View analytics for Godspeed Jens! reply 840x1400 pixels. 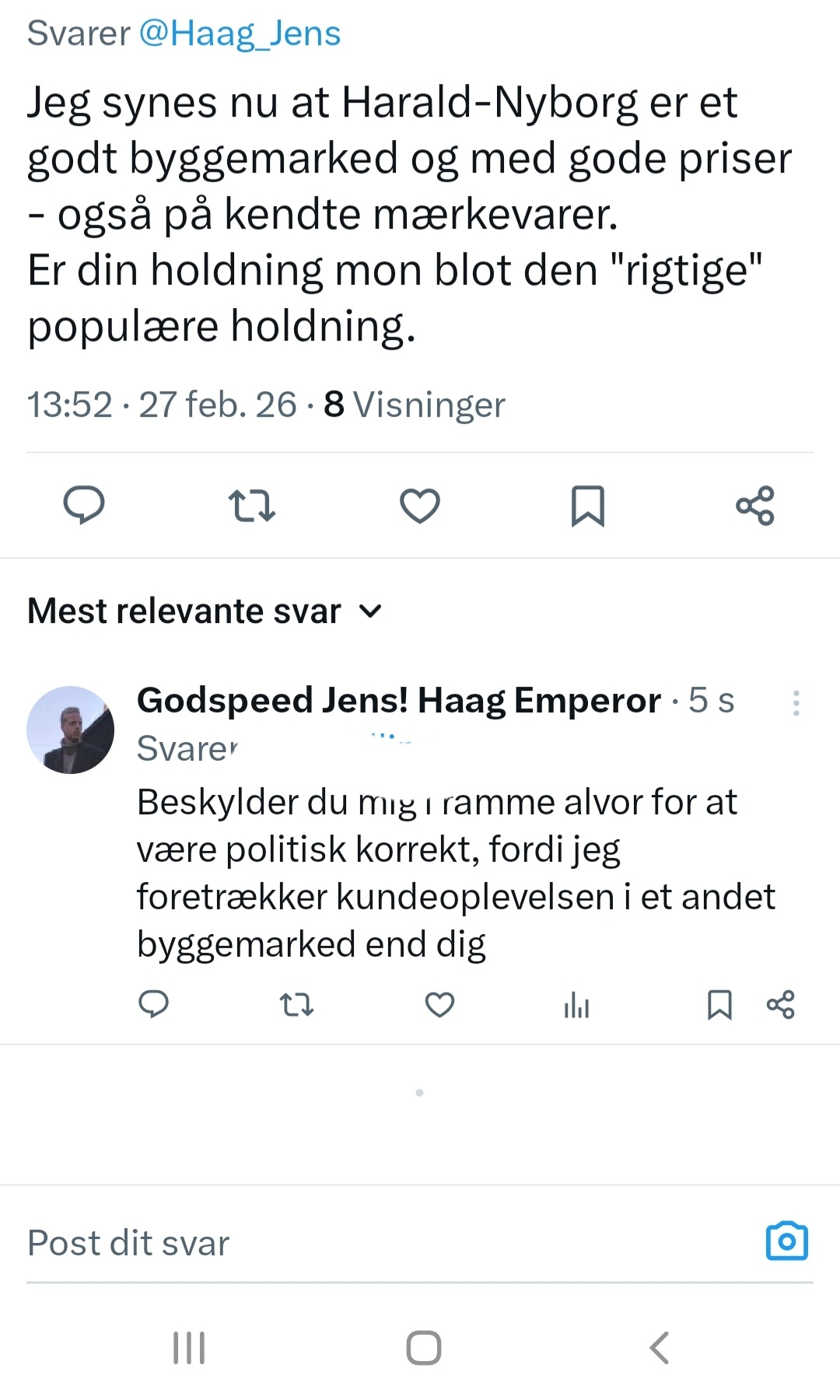tap(576, 1005)
